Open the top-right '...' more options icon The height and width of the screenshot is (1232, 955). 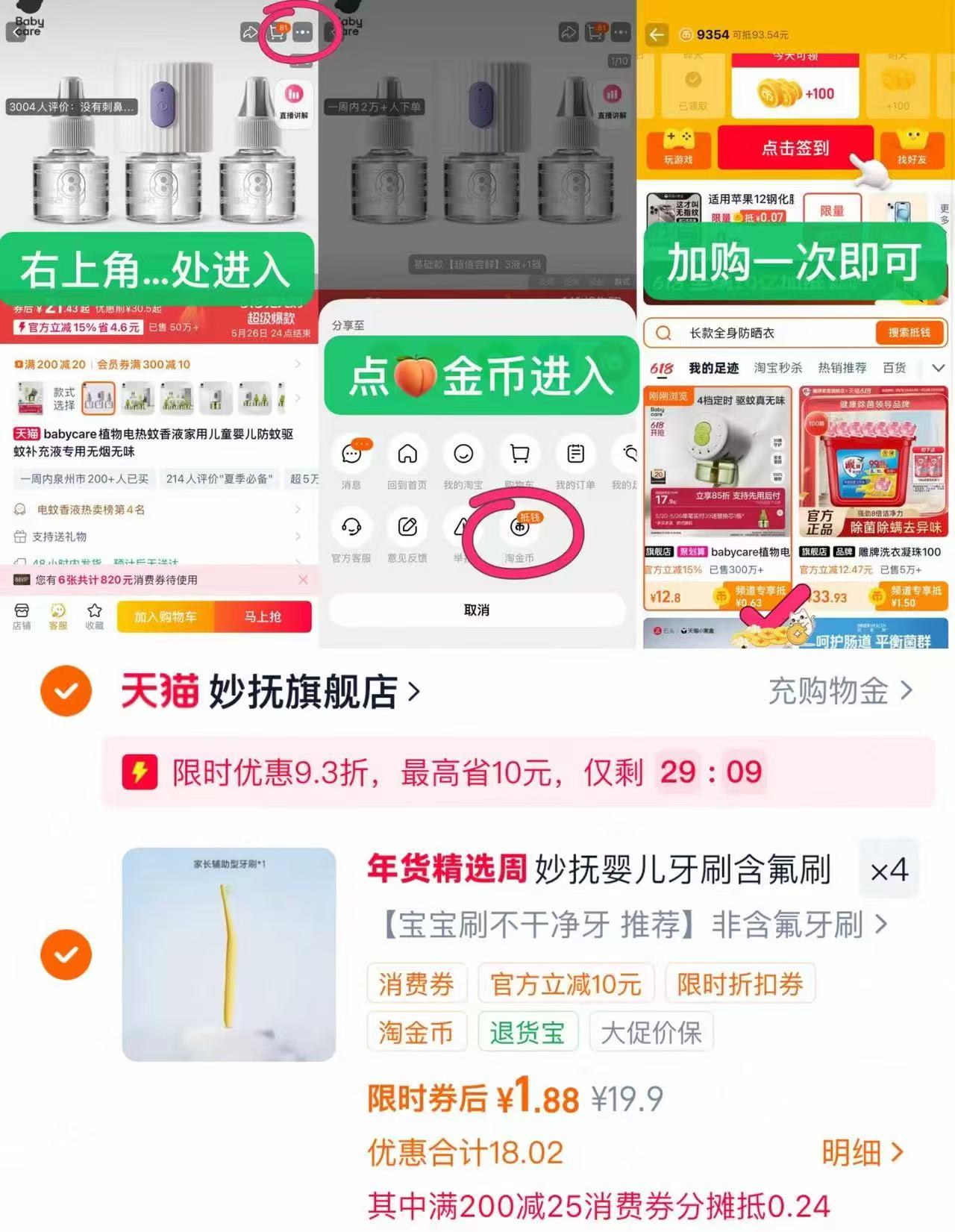(303, 34)
